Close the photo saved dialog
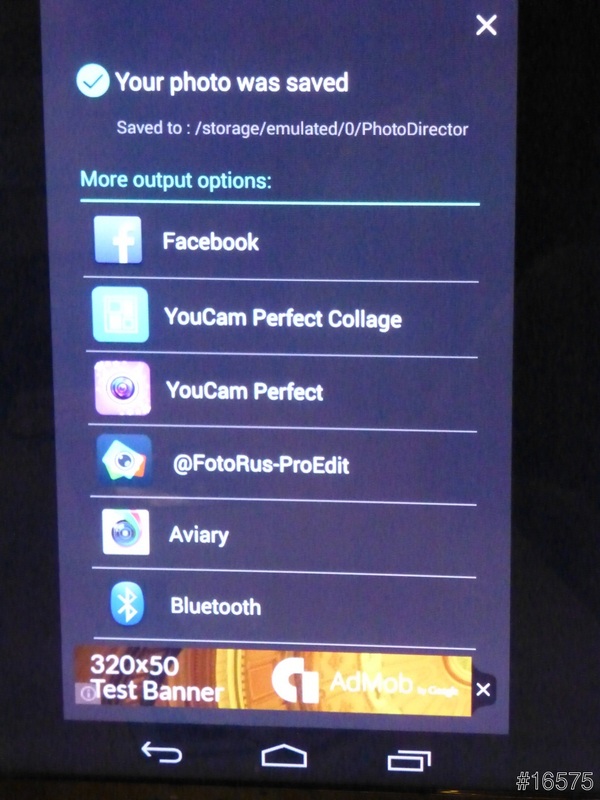This screenshot has width=600, height=800. 486,25
